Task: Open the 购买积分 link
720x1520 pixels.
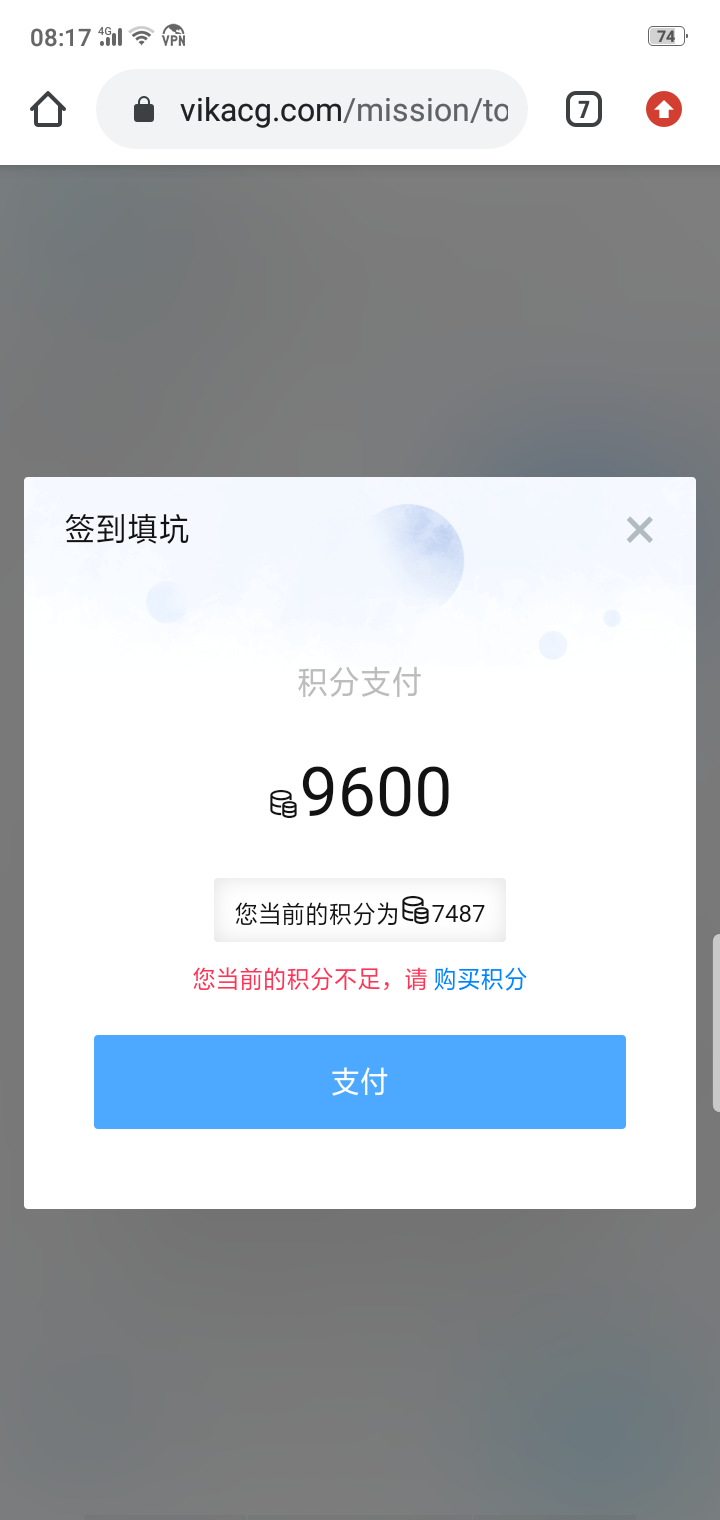Action: [480, 979]
